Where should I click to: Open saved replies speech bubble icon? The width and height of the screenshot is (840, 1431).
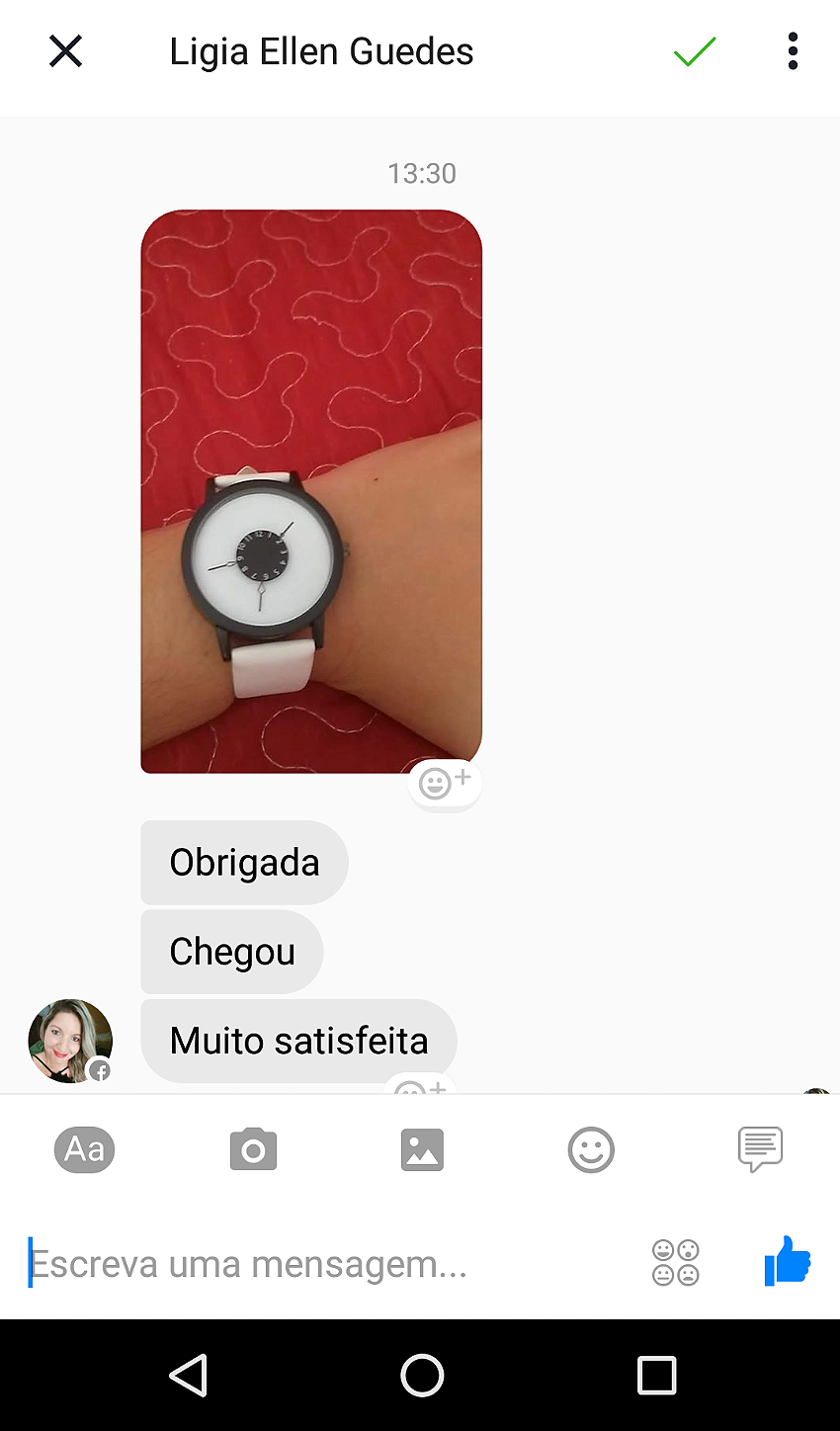[x=760, y=1149]
